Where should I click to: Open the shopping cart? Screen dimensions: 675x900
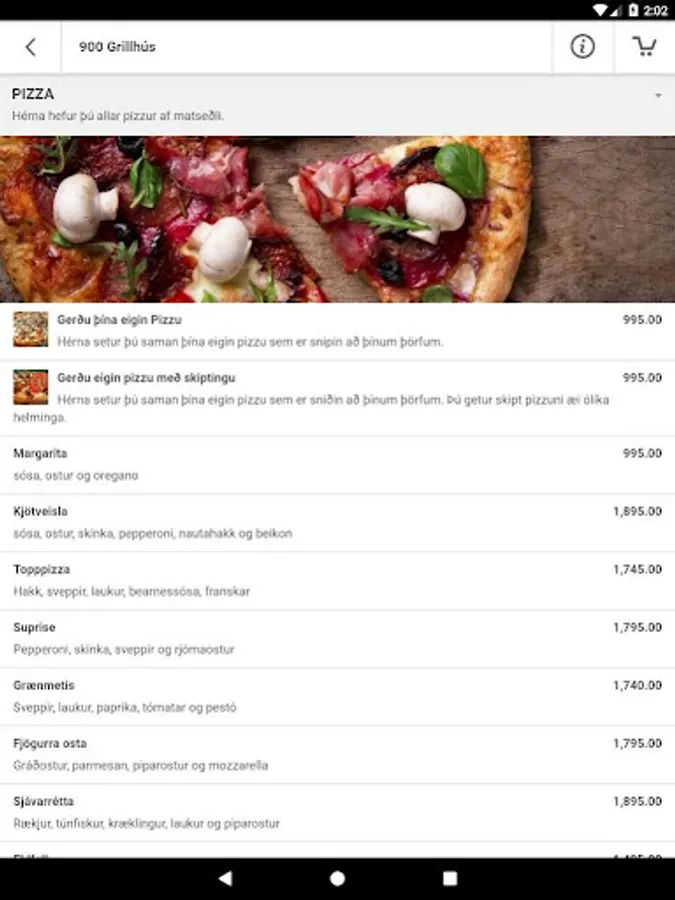(644, 47)
